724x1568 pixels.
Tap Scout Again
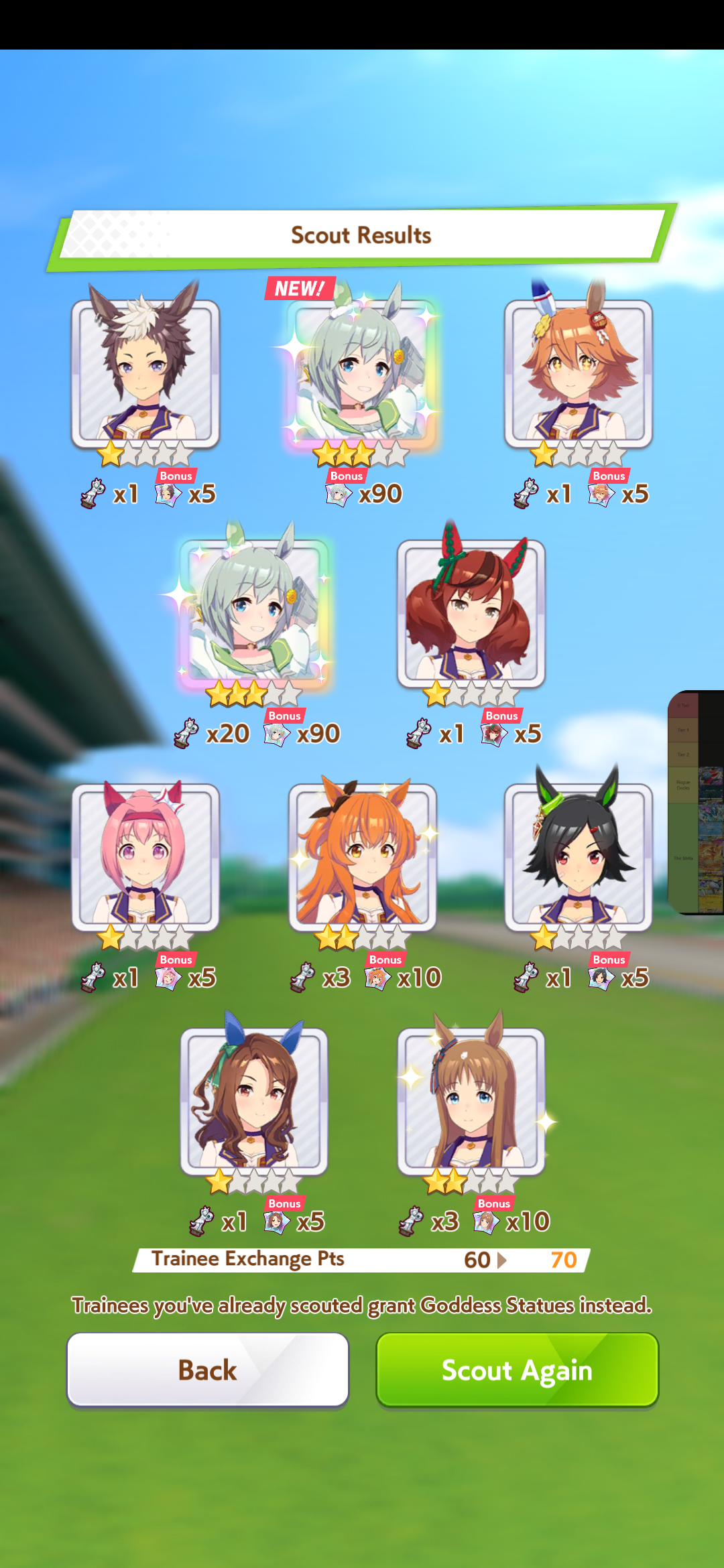517,1370
